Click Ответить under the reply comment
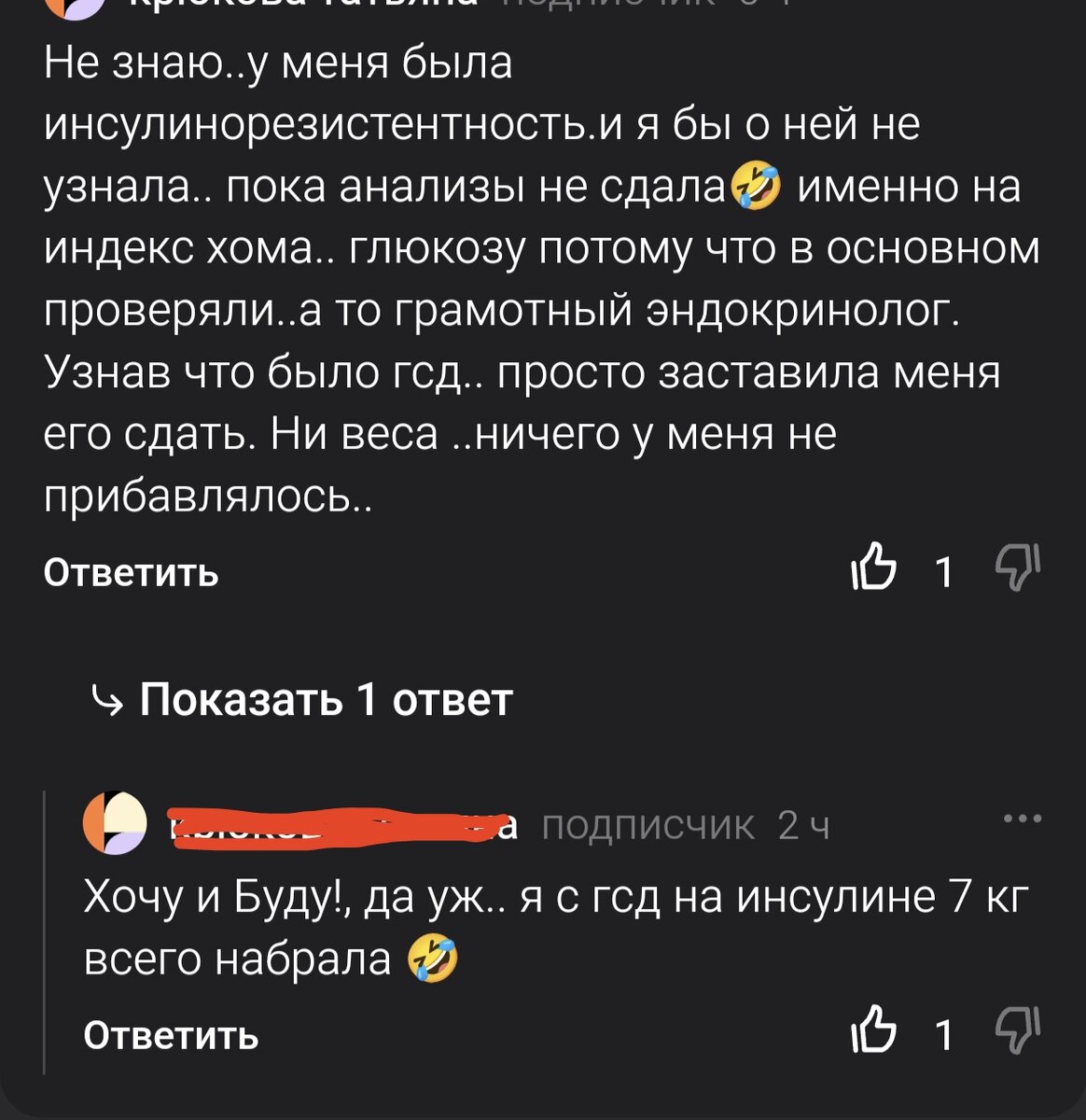This screenshot has width=1086, height=1120. click(x=171, y=1034)
